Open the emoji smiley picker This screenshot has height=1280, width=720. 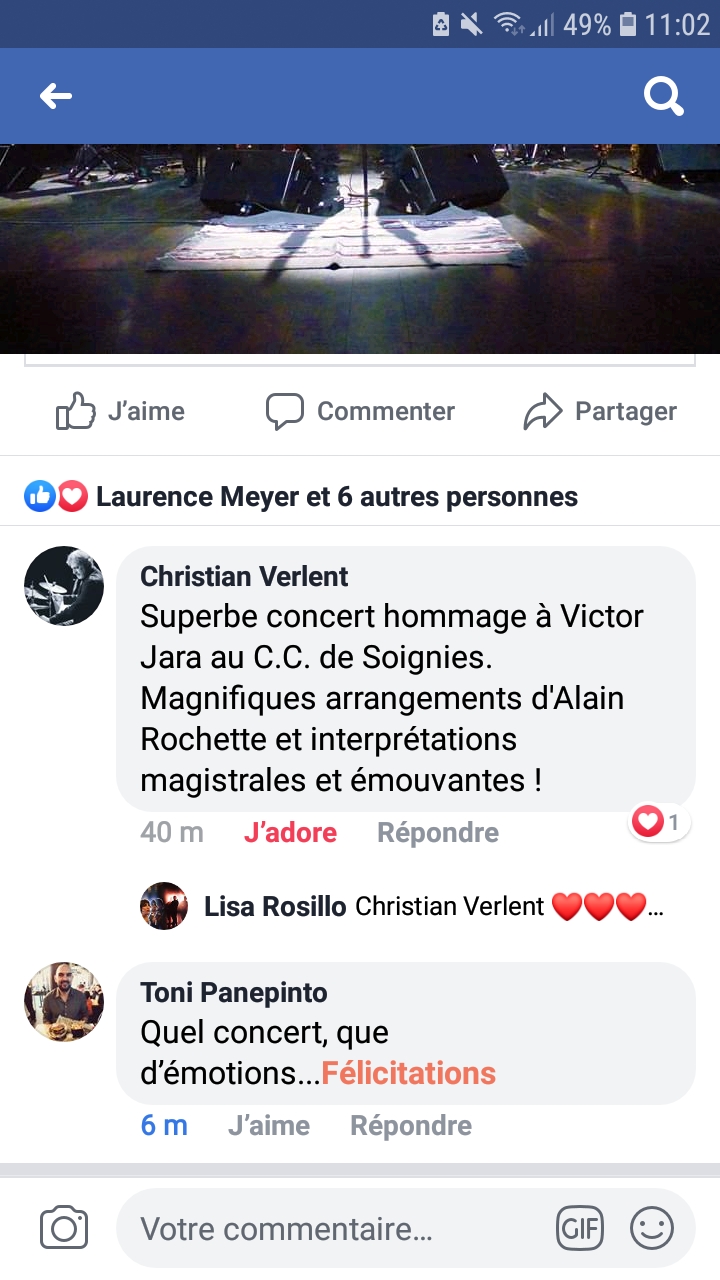(652, 1228)
